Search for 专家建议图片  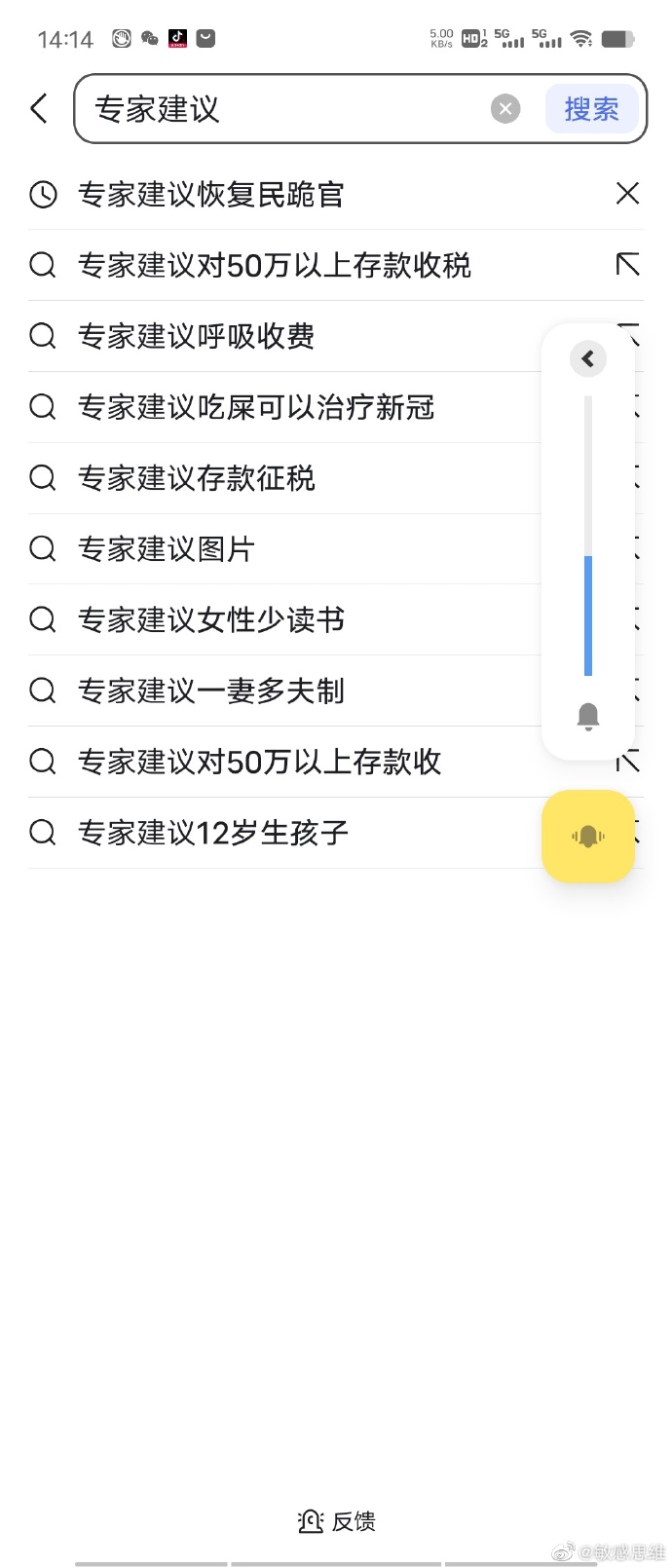click(x=166, y=549)
